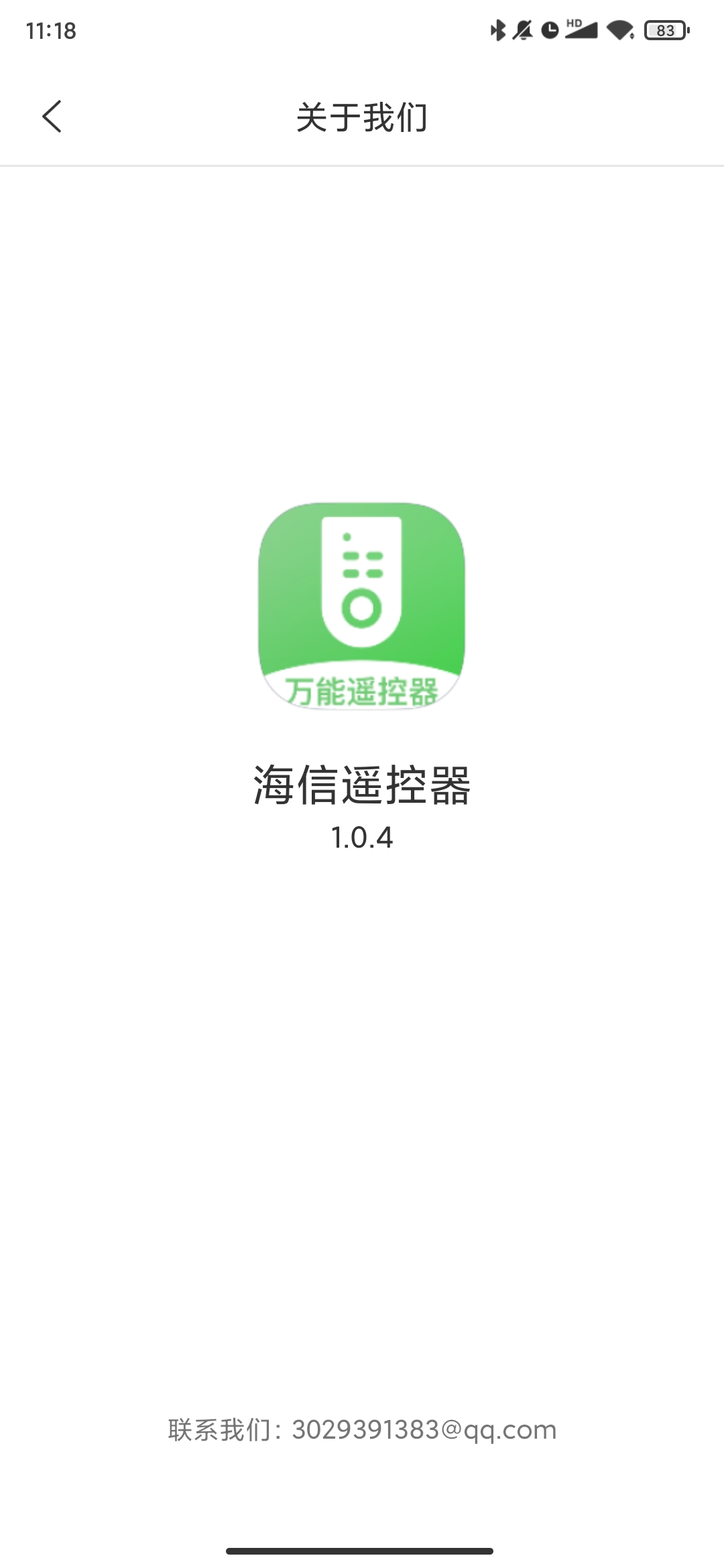Image resolution: width=724 pixels, height=1568 pixels.
Task: Go back from the 关于我们 page
Action: [x=52, y=117]
